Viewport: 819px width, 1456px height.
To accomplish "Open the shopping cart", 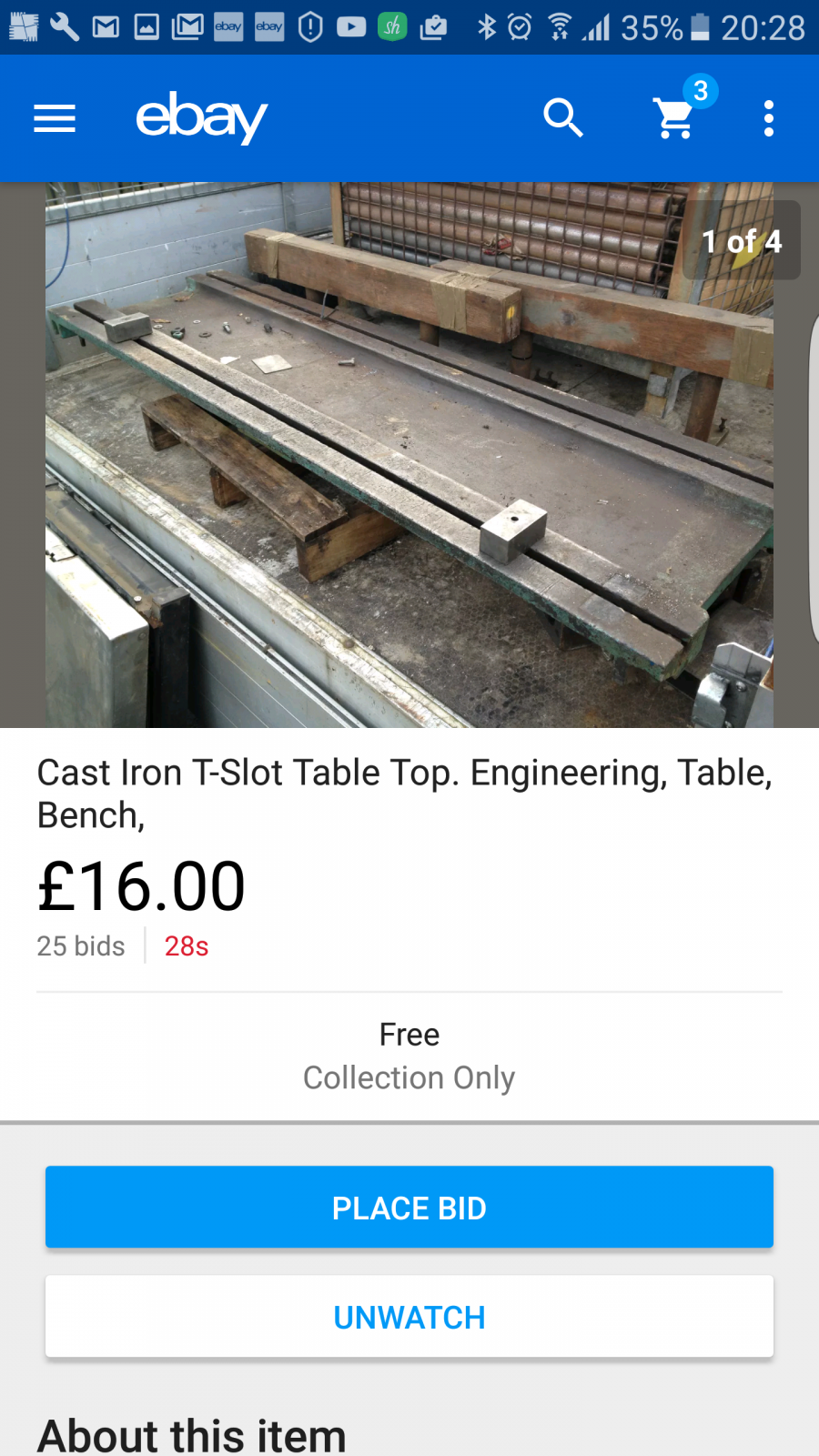I will pos(675,117).
